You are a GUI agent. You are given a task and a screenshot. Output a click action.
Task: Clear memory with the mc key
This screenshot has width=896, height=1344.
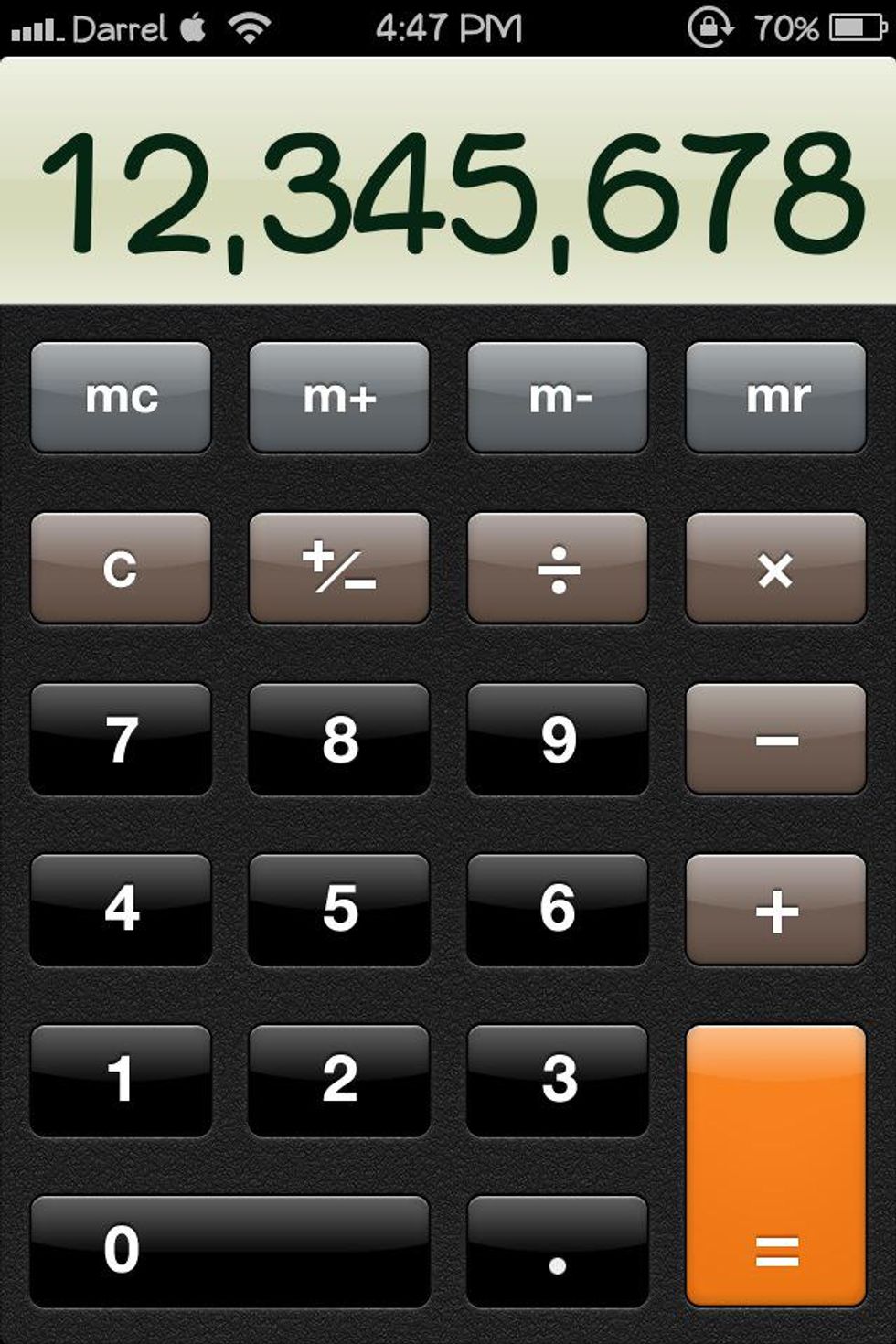coord(121,397)
